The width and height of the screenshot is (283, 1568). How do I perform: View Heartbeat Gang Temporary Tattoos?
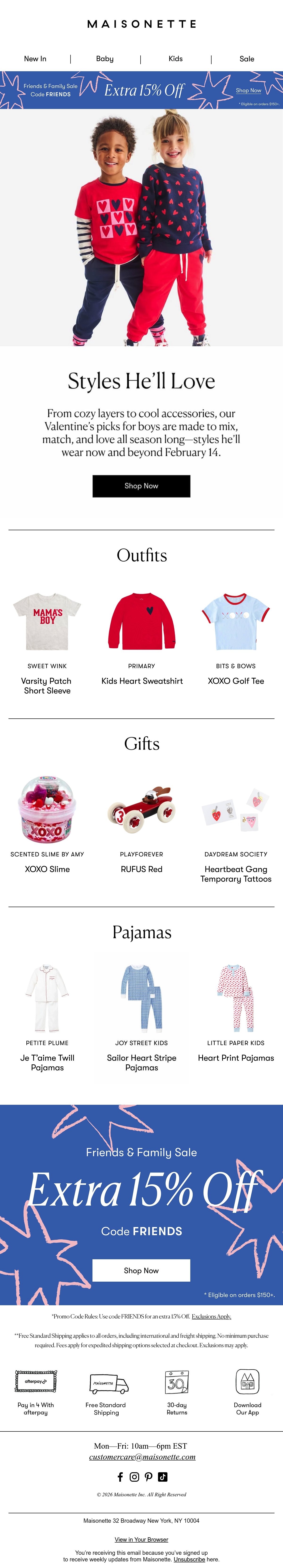236,874
